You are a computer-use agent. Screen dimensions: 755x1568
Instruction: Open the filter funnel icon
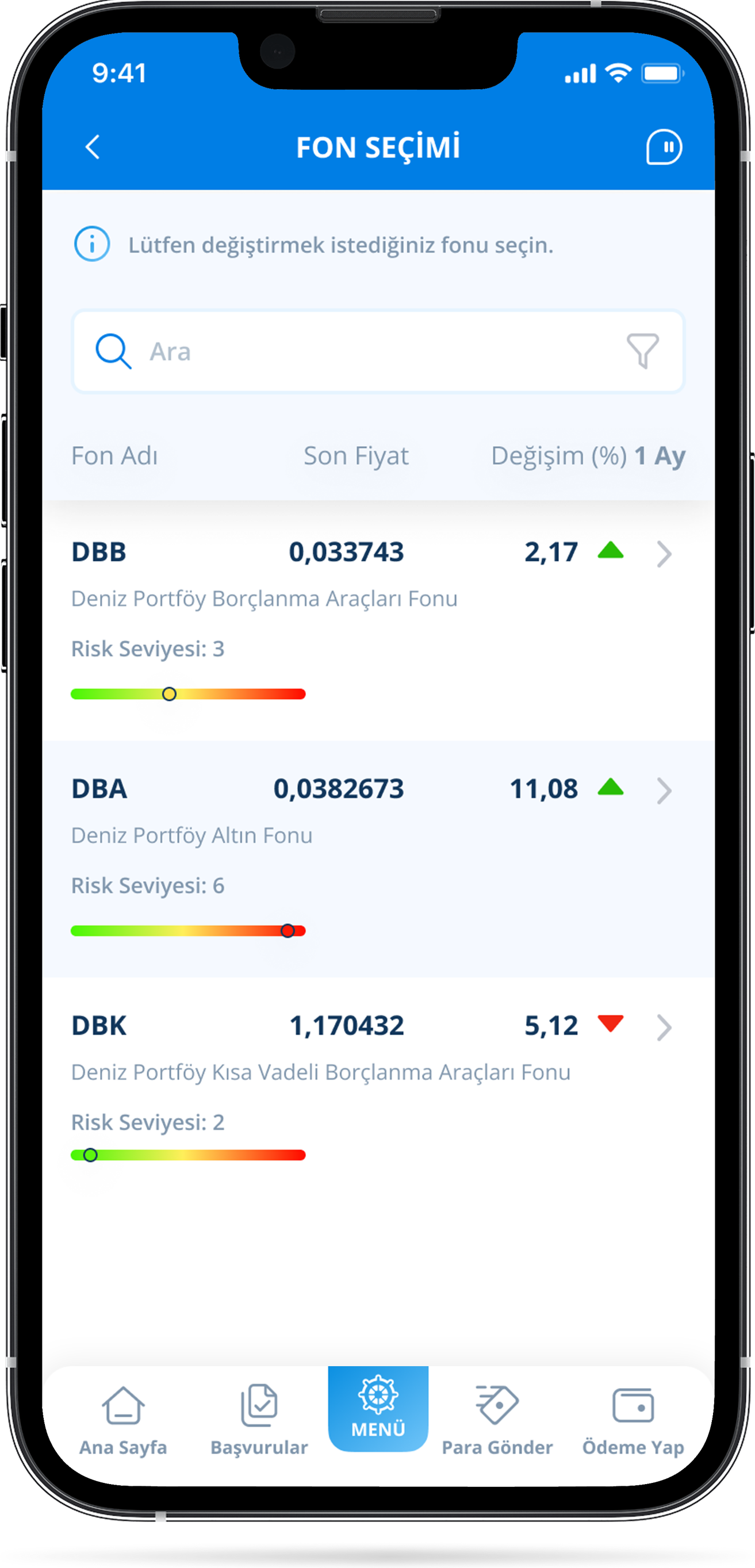[x=642, y=351]
